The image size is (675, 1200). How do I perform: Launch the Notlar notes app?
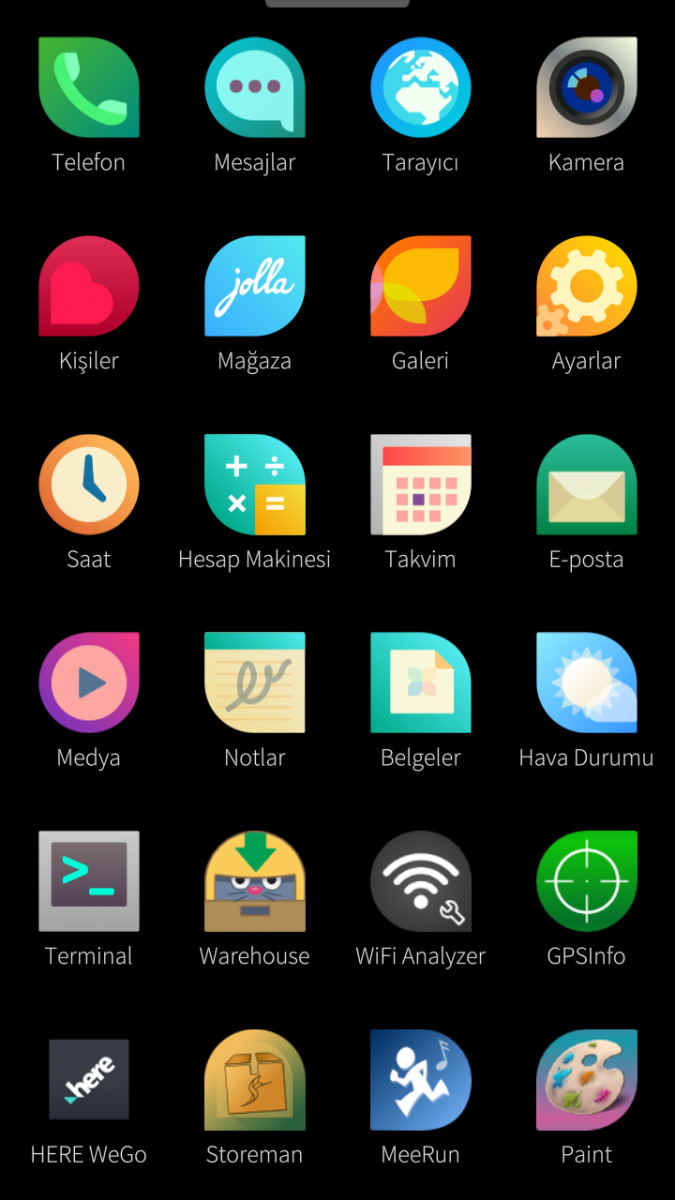[255, 683]
